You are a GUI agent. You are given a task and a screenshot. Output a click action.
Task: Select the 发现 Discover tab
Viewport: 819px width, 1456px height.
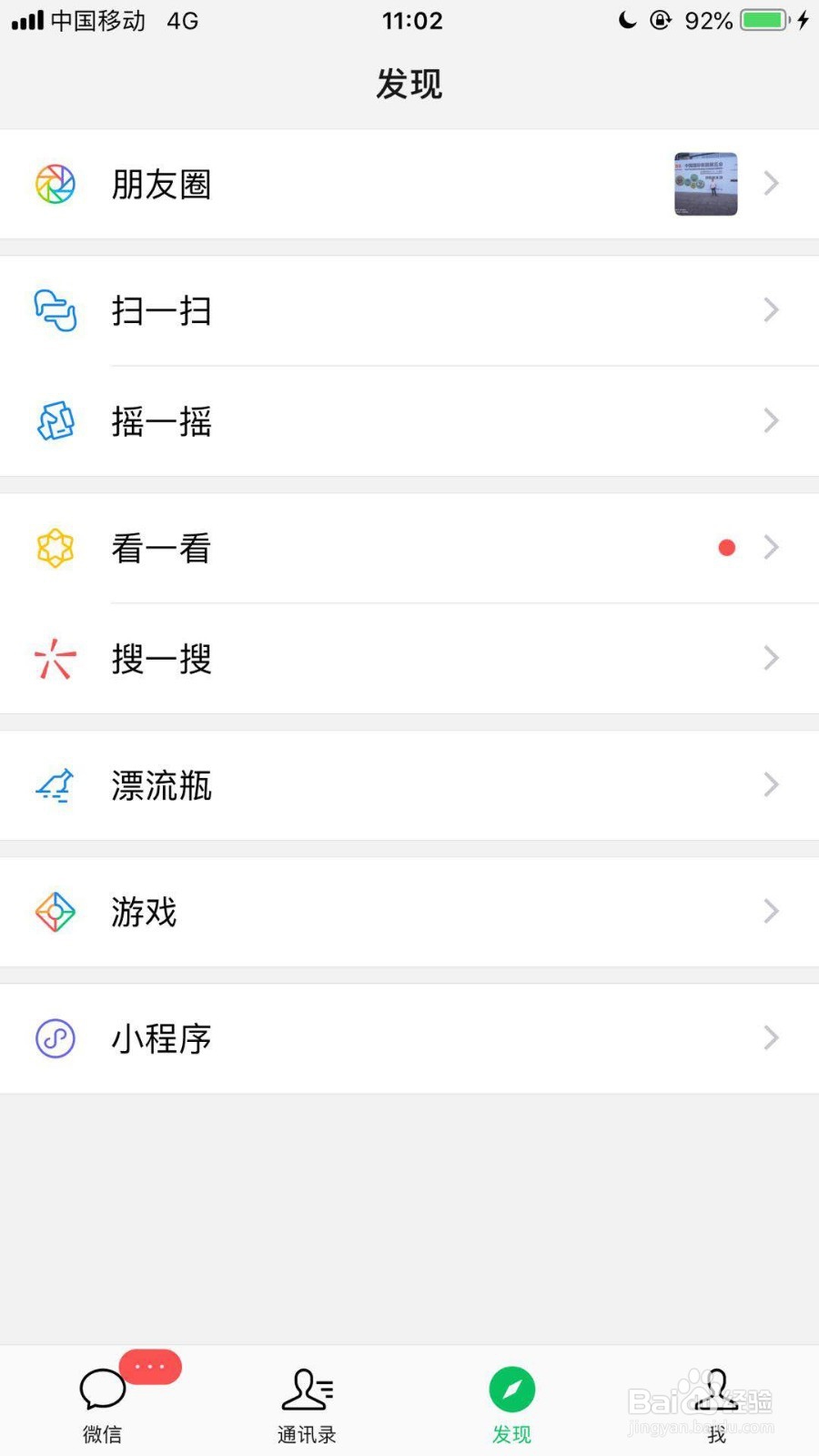[x=511, y=1403]
